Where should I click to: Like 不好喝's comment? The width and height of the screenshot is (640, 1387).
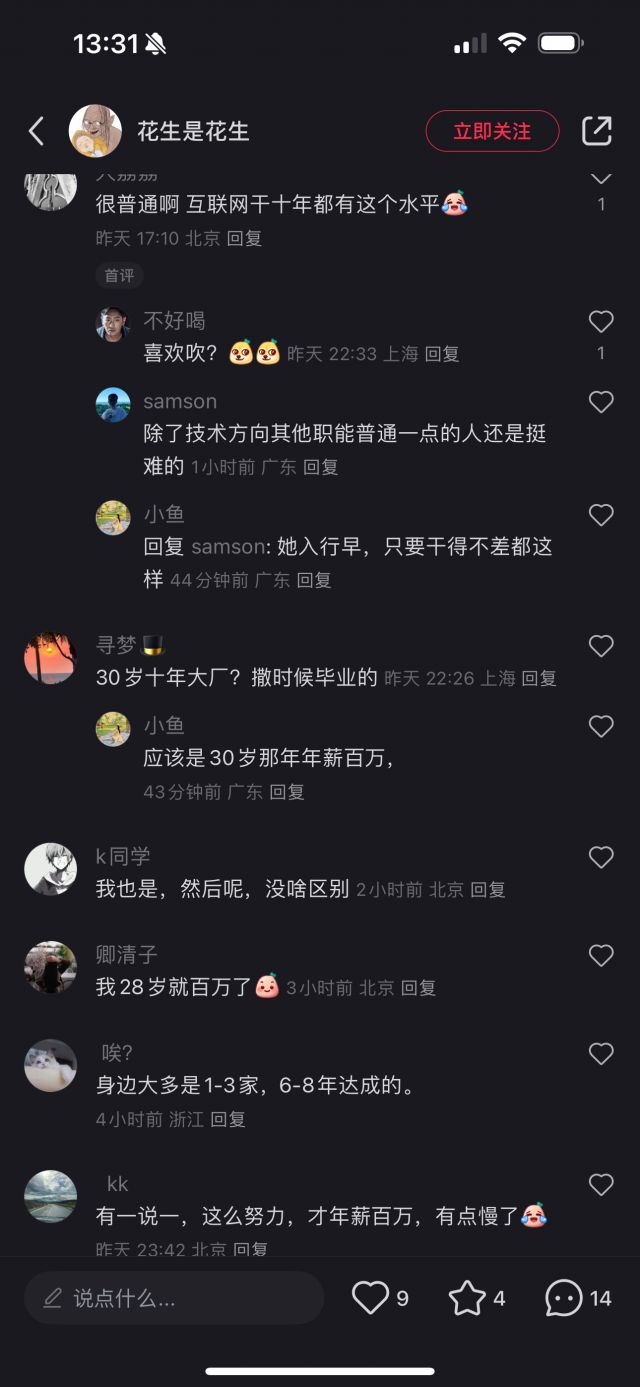pos(601,322)
